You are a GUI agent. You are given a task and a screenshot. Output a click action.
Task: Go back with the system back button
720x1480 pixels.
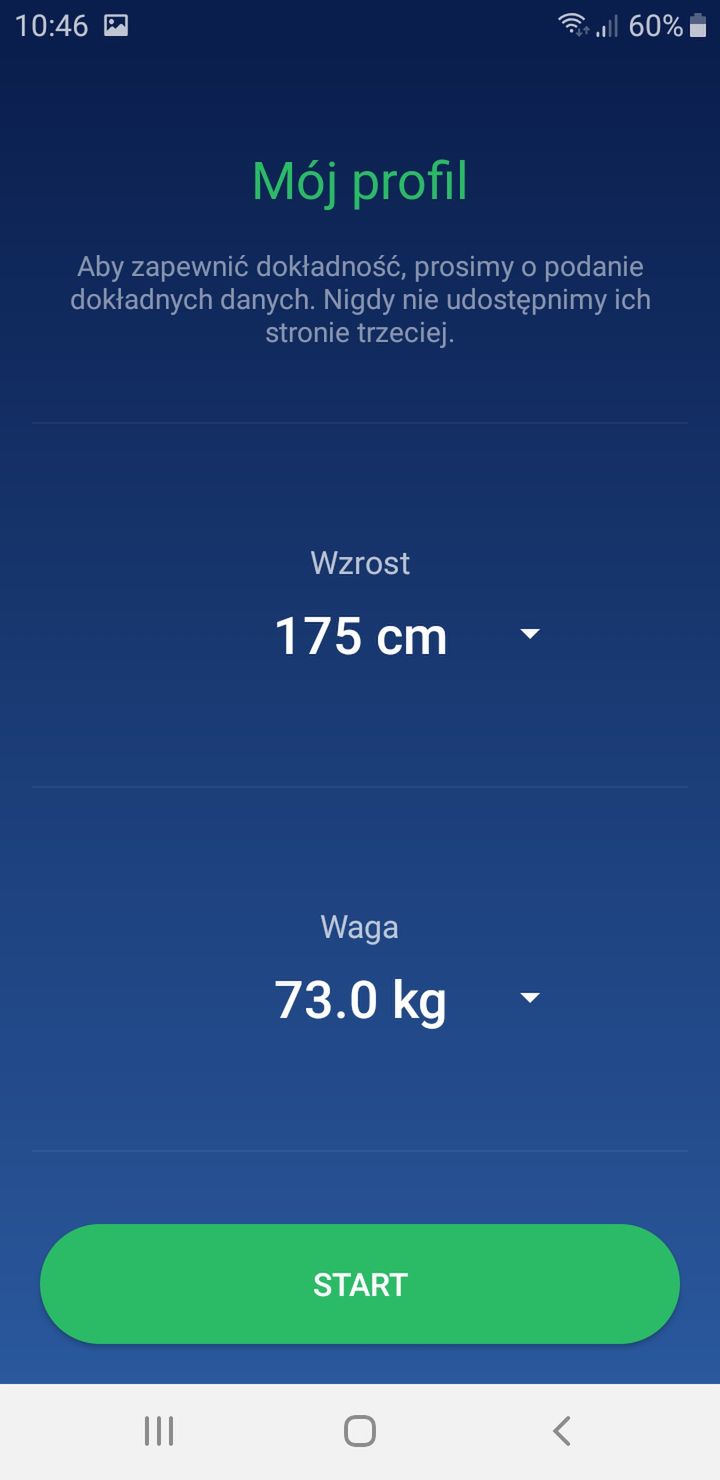point(561,1431)
